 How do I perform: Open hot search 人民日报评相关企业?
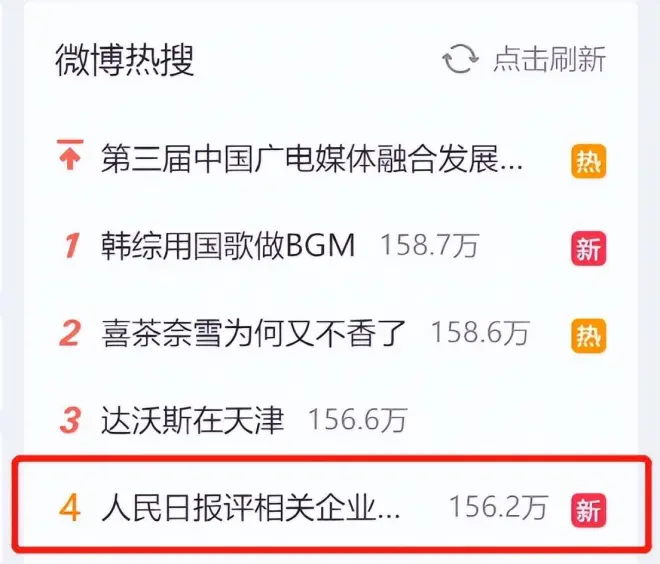(x=251, y=508)
